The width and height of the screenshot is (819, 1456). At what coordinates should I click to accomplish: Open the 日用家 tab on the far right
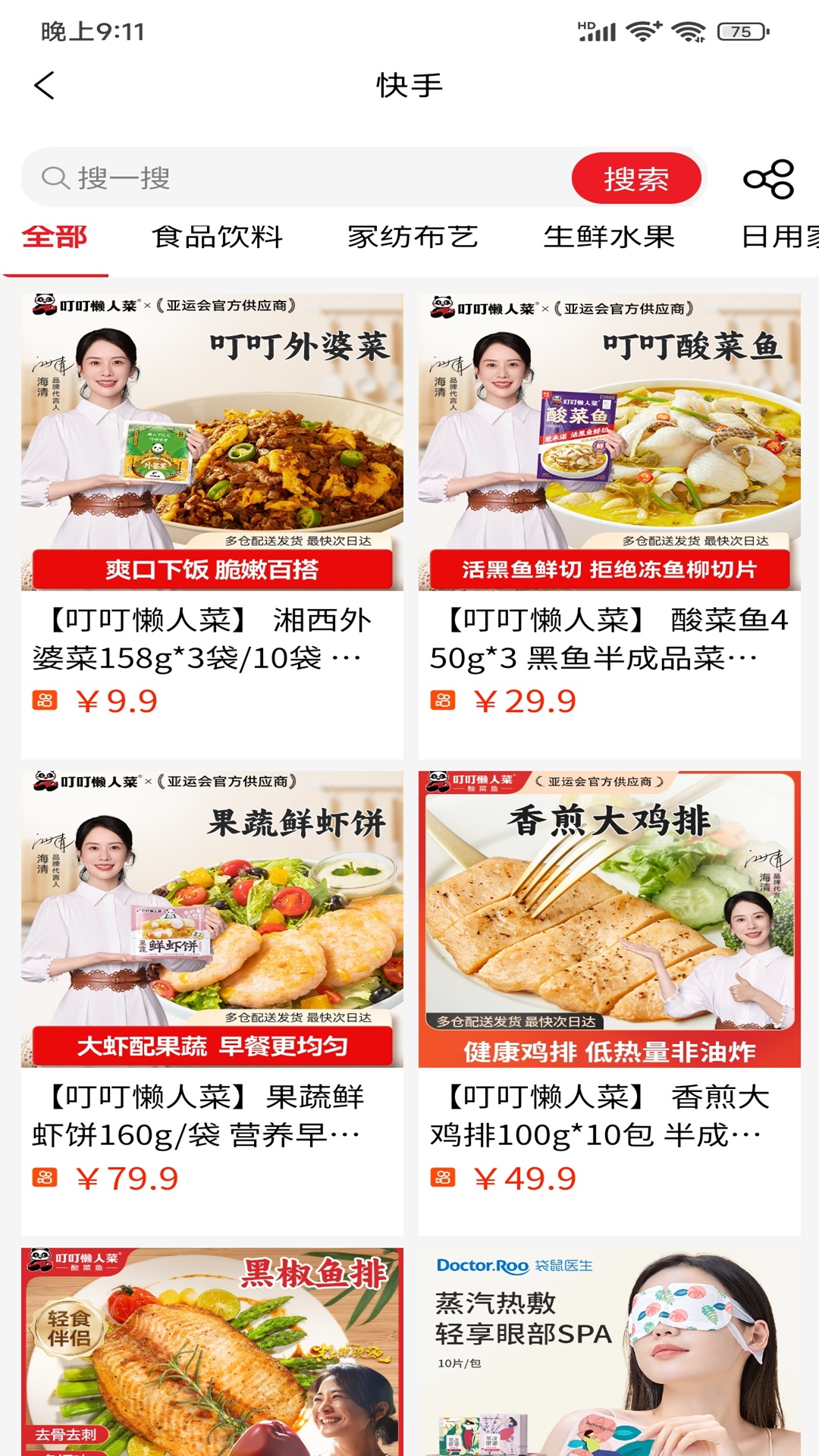point(780,236)
